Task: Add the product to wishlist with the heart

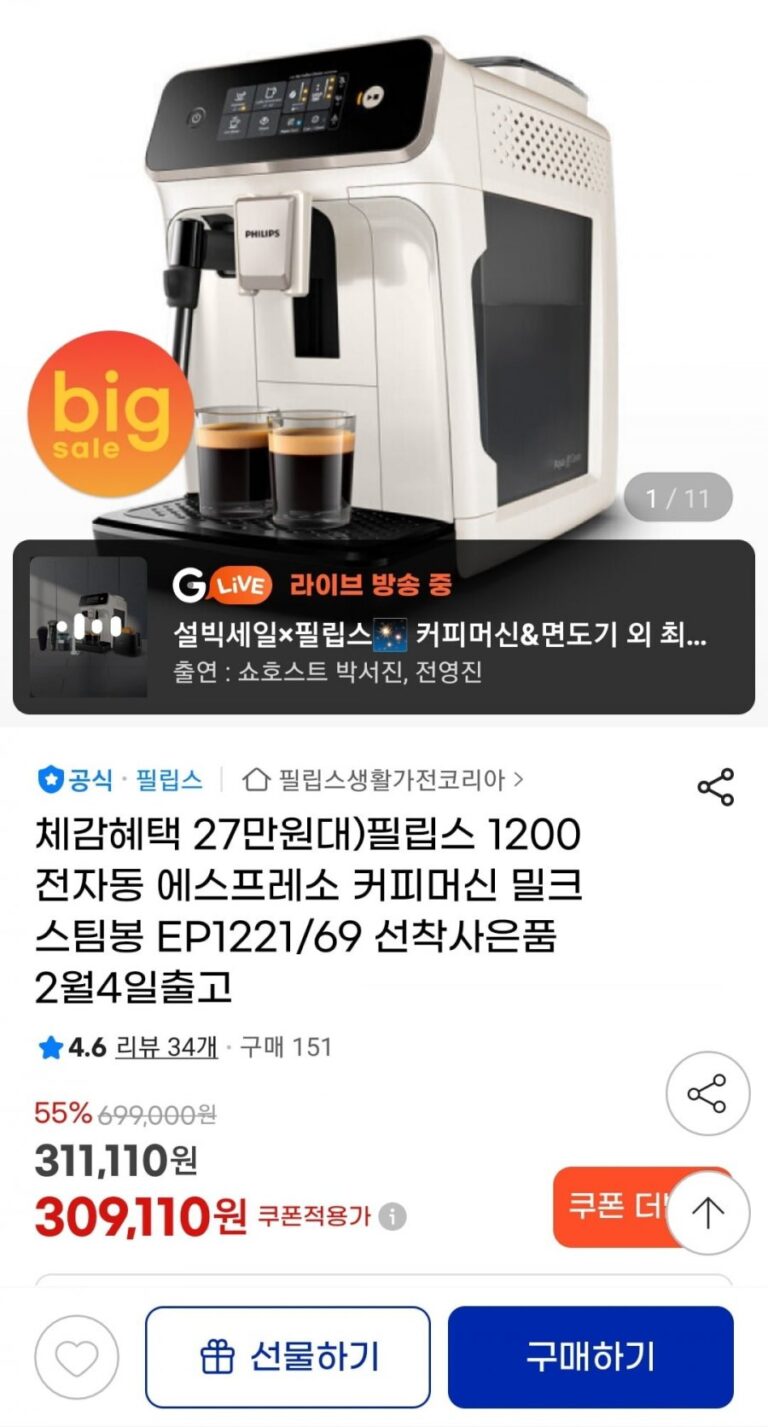Action: pyautogui.click(x=77, y=1357)
